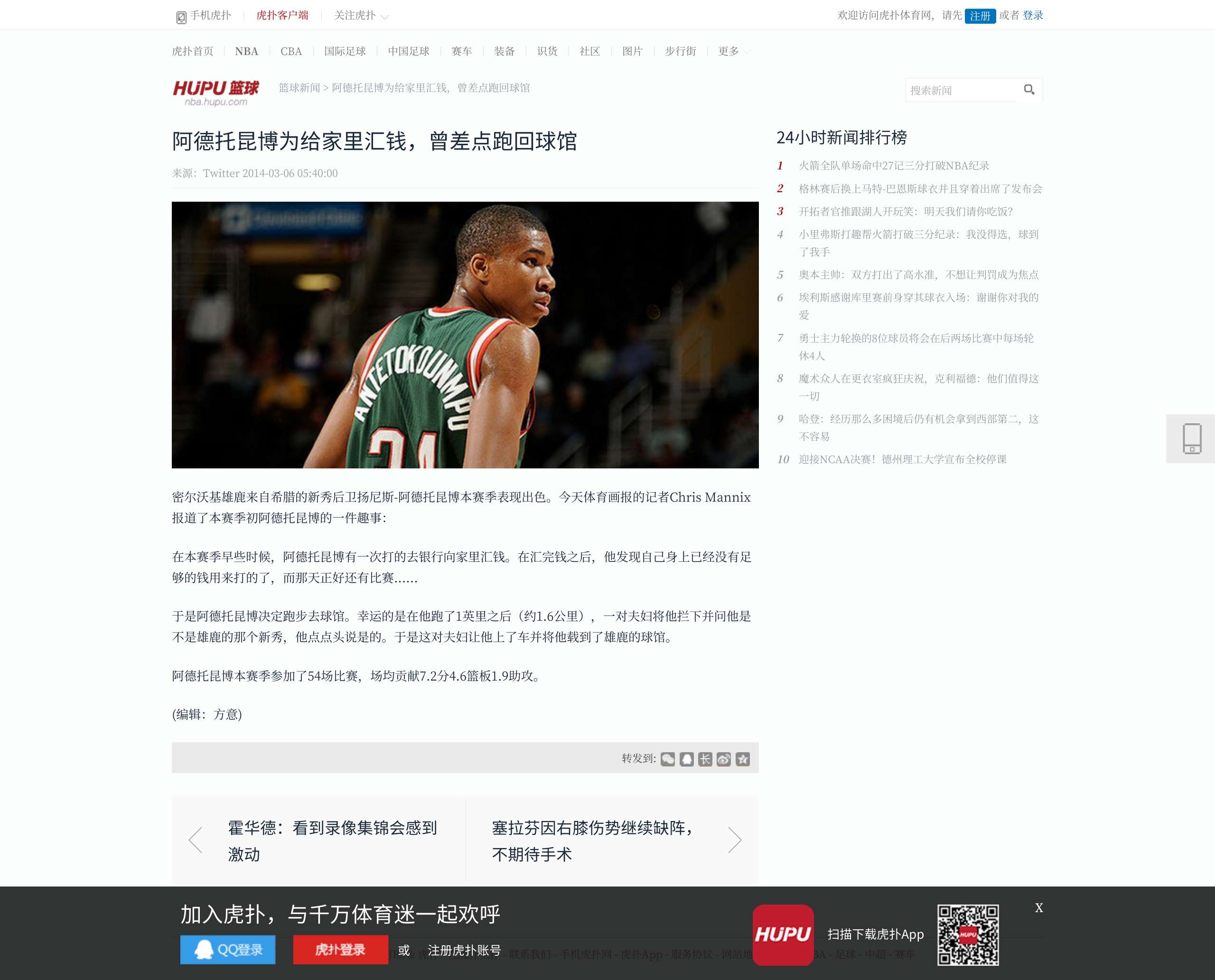Share article to Weibo
1215x980 pixels.
[723, 759]
